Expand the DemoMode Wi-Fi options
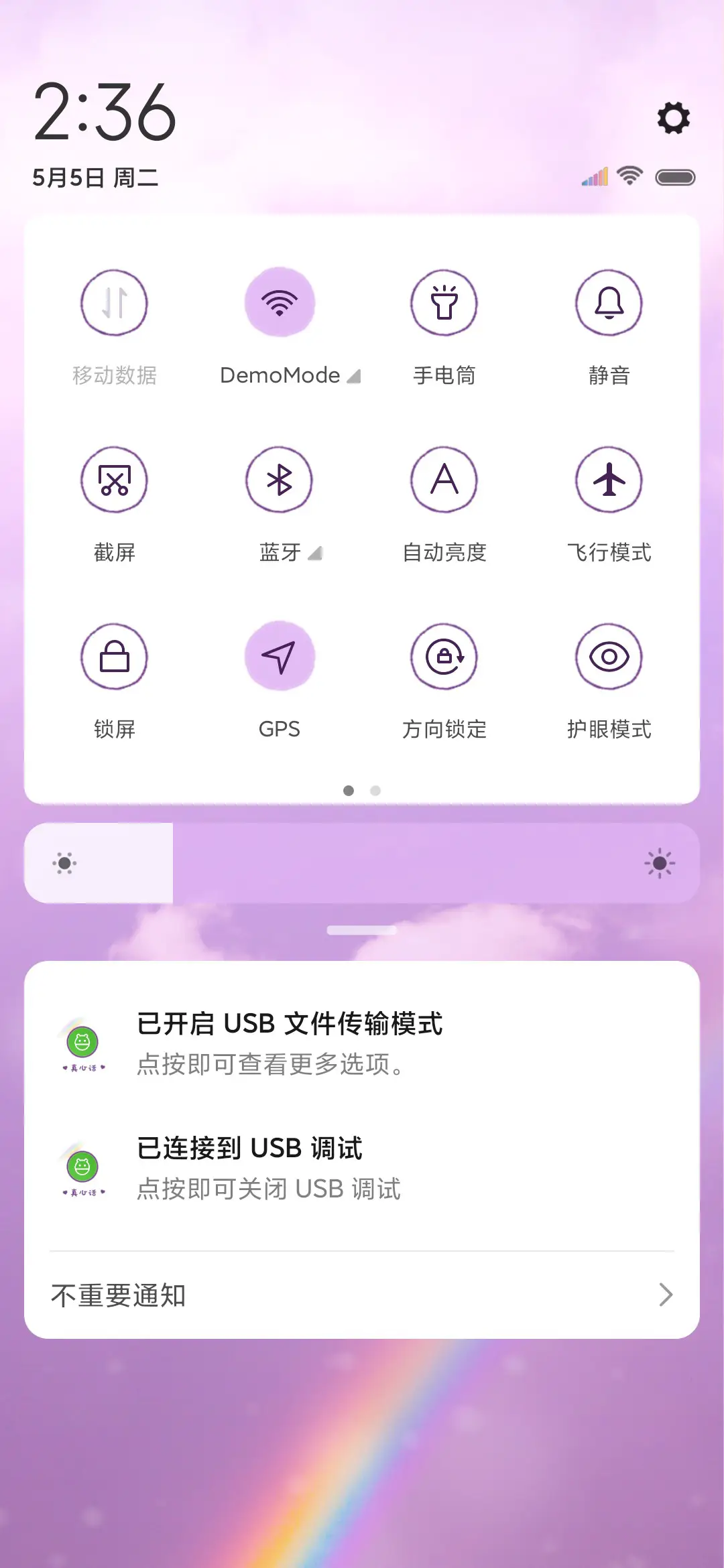This screenshot has width=724, height=1568. pos(354,376)
